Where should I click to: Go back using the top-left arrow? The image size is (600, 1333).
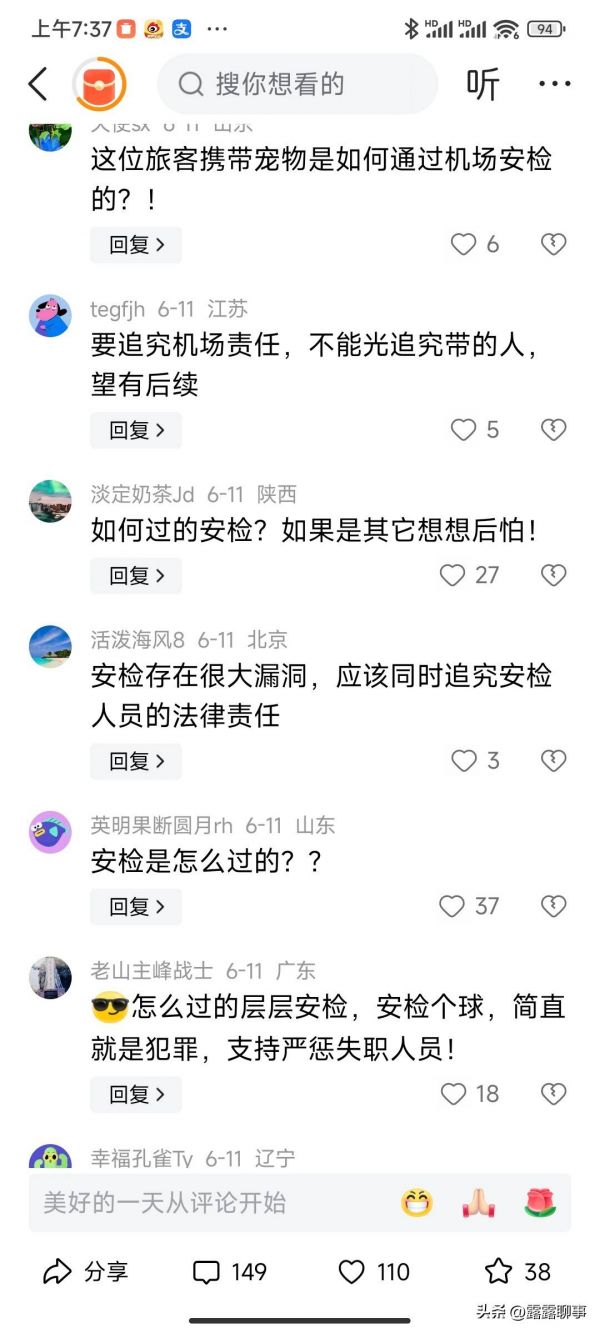tap(38, 84)
